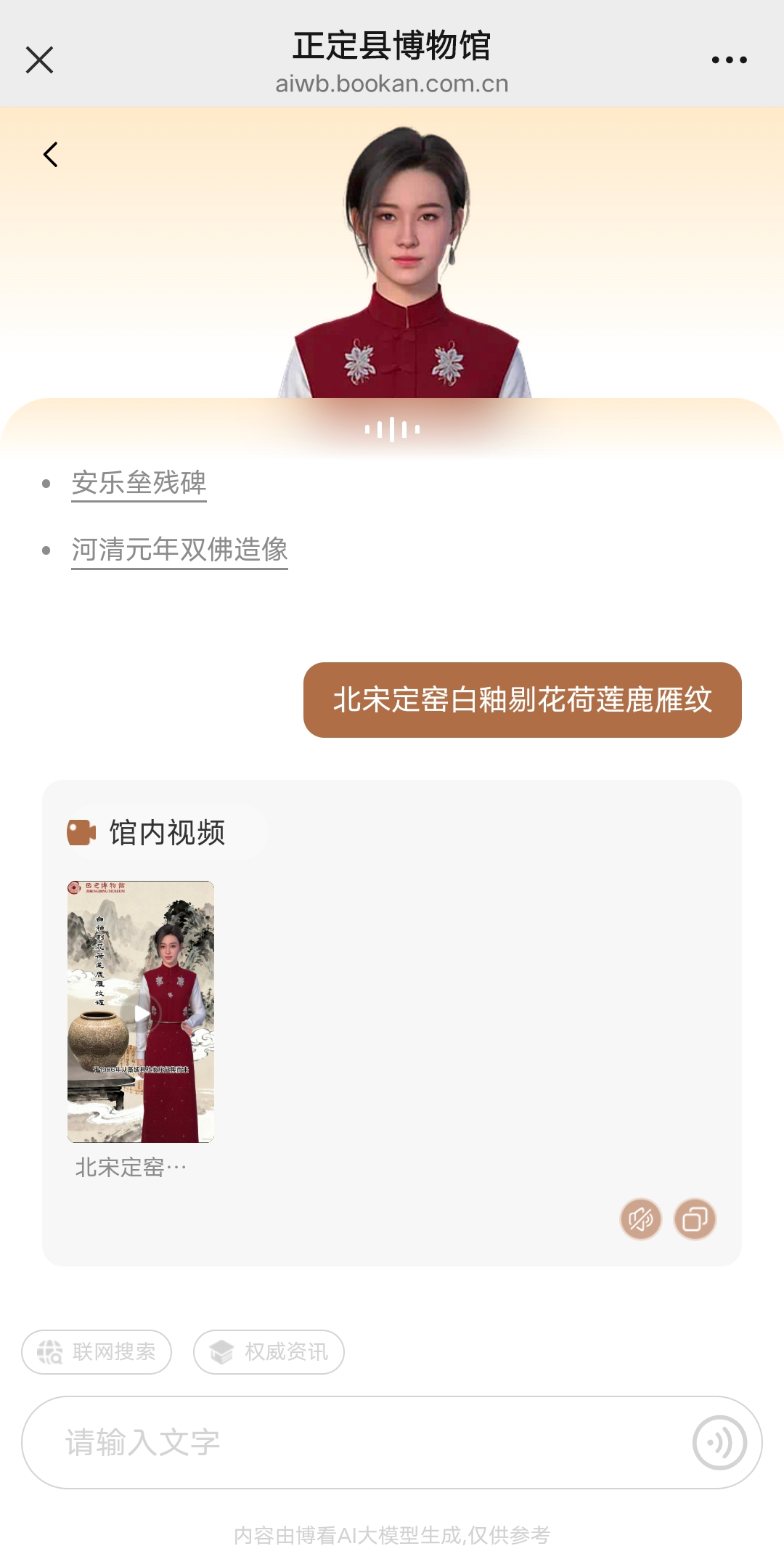The height and width of the screenshot is (1554, 784).
Task: Play the 北宋定窑 museum video
Action: (141, 1012)
